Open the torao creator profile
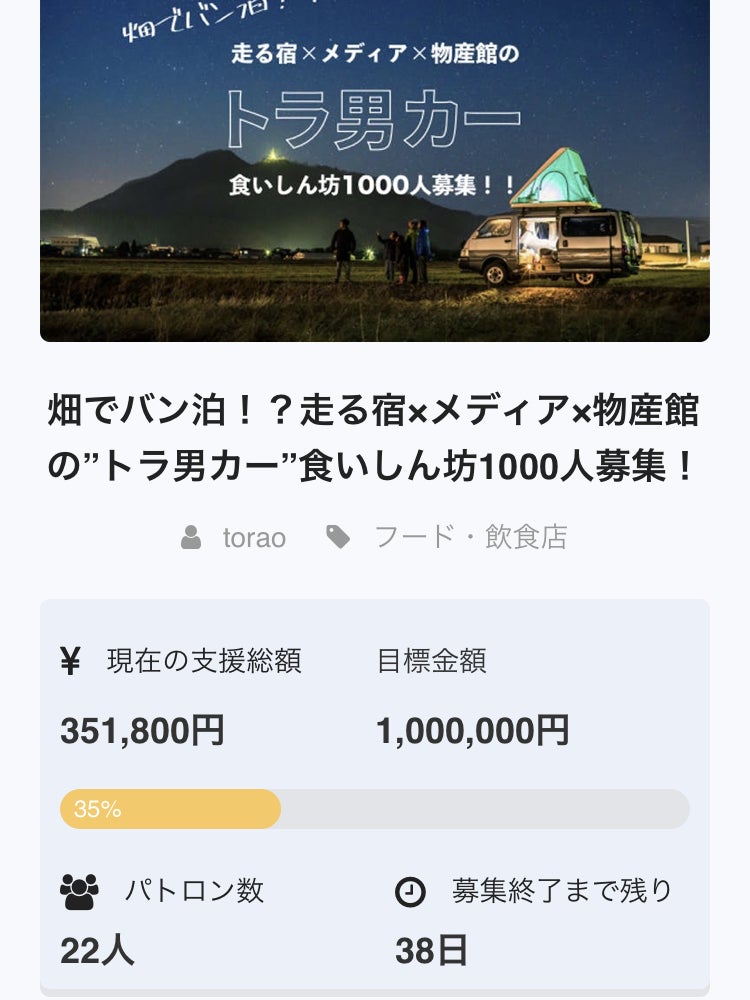Screen dimensions: 750x1000 (x=253, y=538)
